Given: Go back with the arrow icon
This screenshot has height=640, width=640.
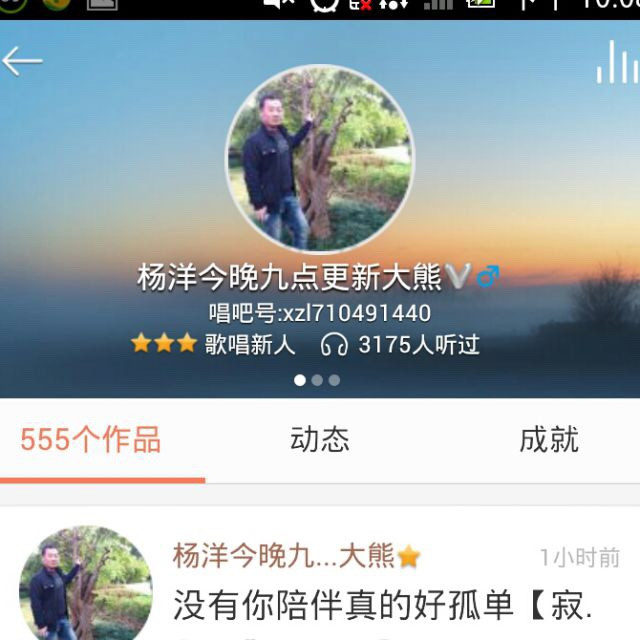Looking at the screenshot, I should point(22,62).
